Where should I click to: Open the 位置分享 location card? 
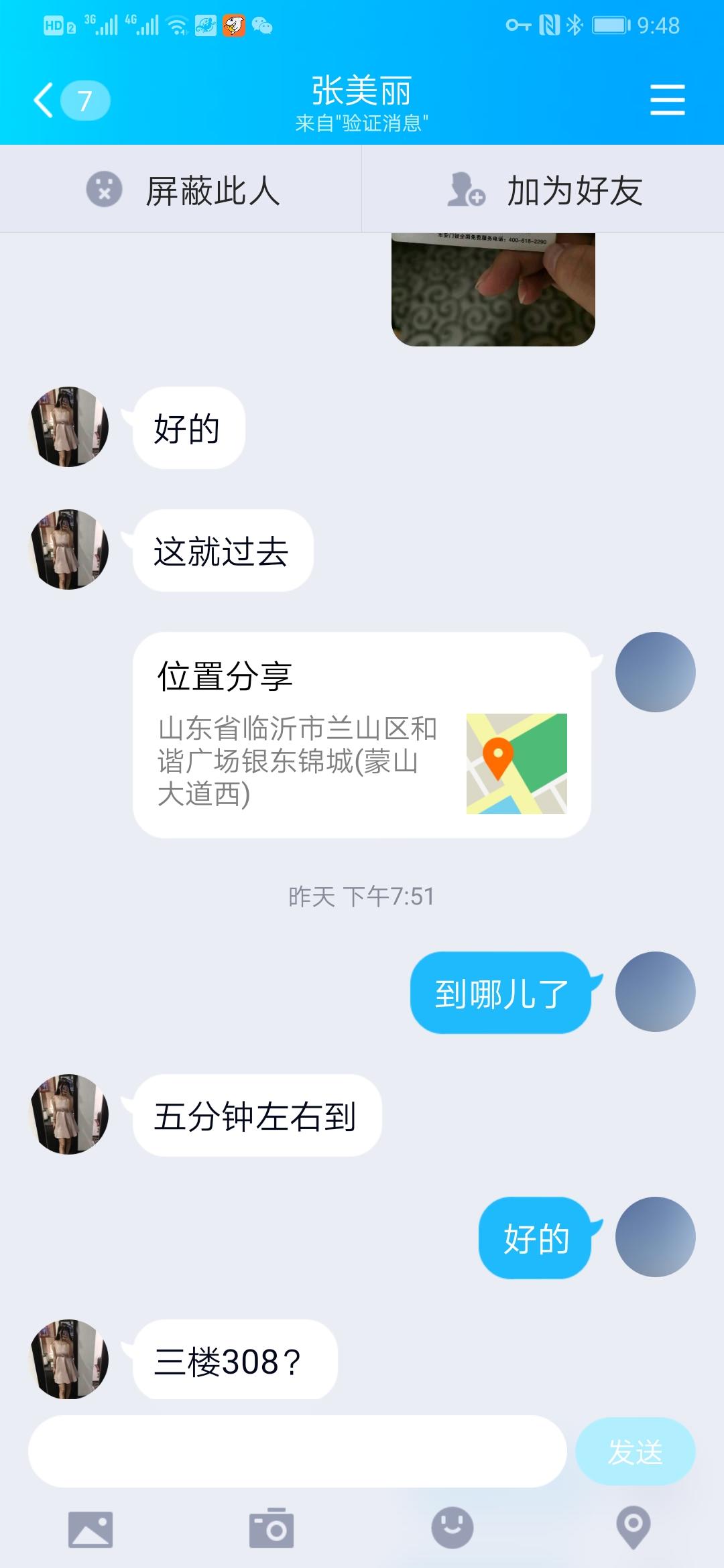pyautogui.click(x=361, y=734)
